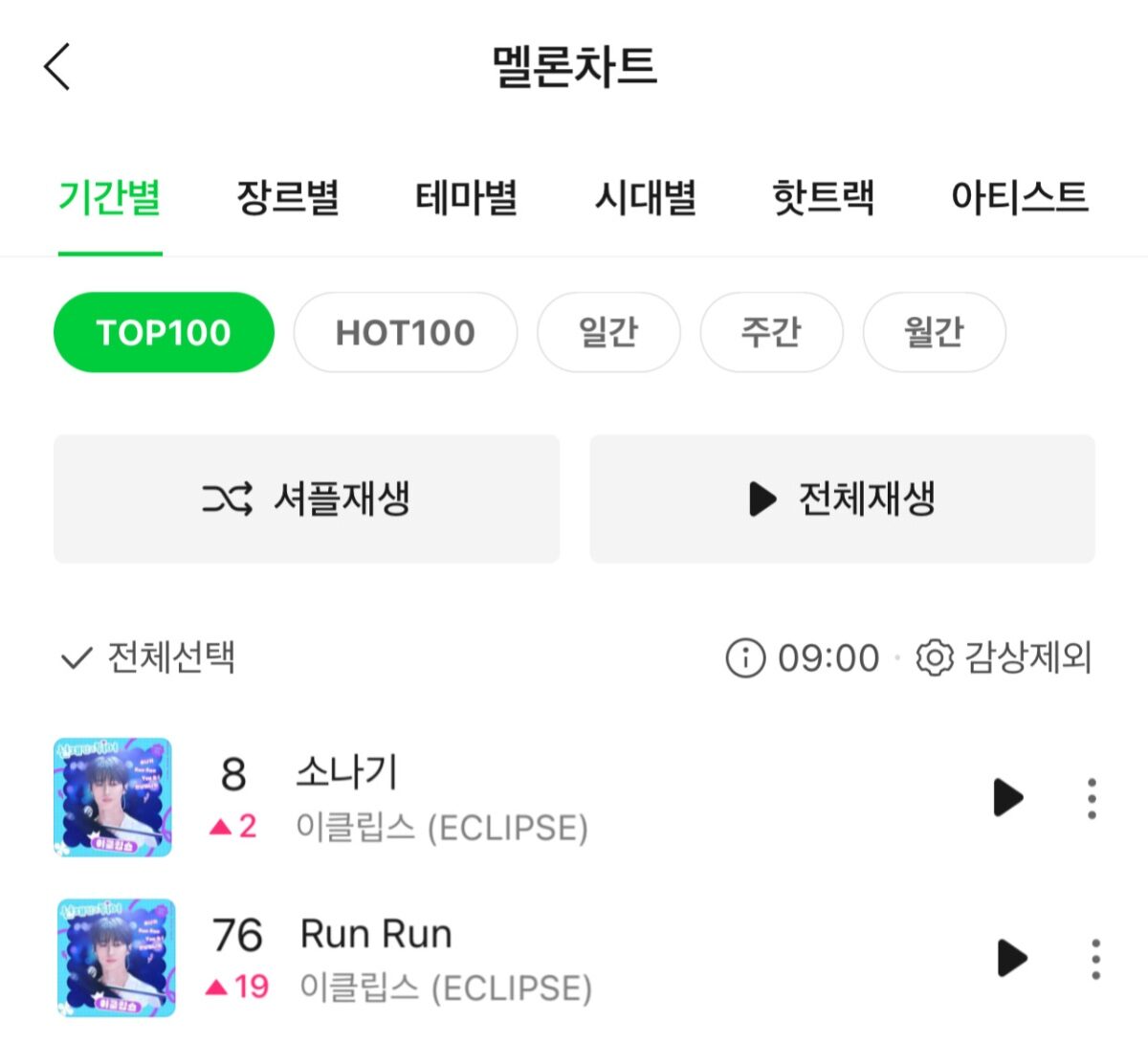
Task: Open the chart time info icon
Action: click(x=745, y=657)
